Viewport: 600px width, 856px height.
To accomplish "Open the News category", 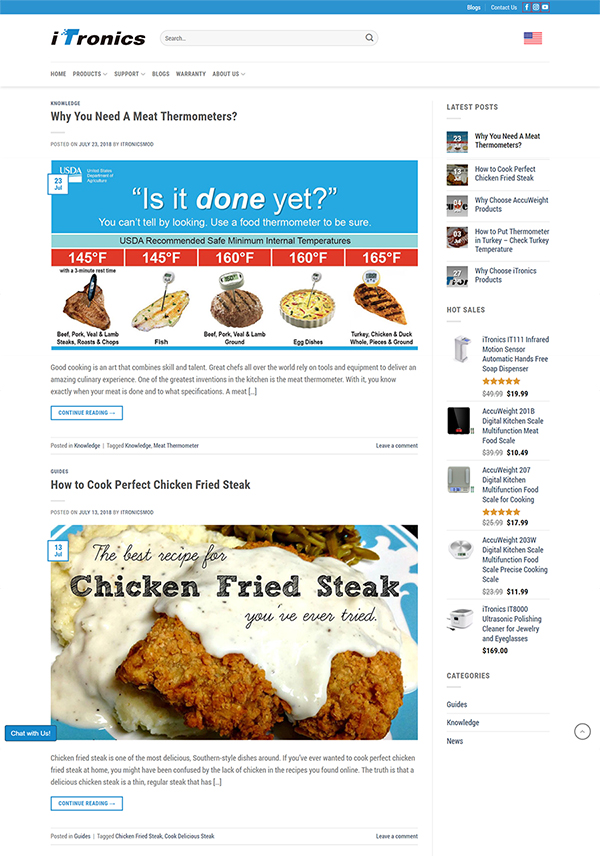I will tap(455, 741).
